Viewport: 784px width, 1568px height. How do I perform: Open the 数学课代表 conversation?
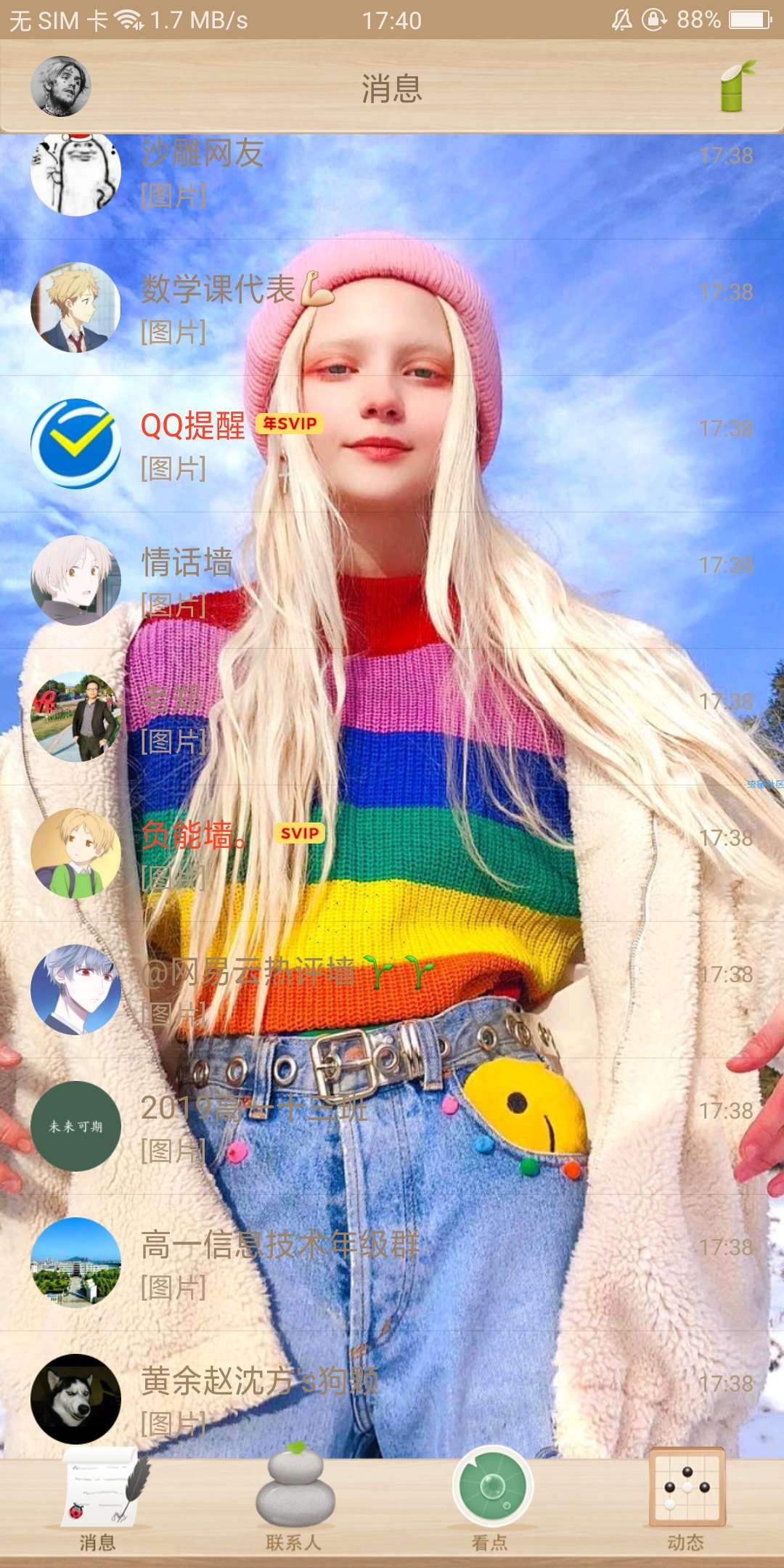(392, 308)
